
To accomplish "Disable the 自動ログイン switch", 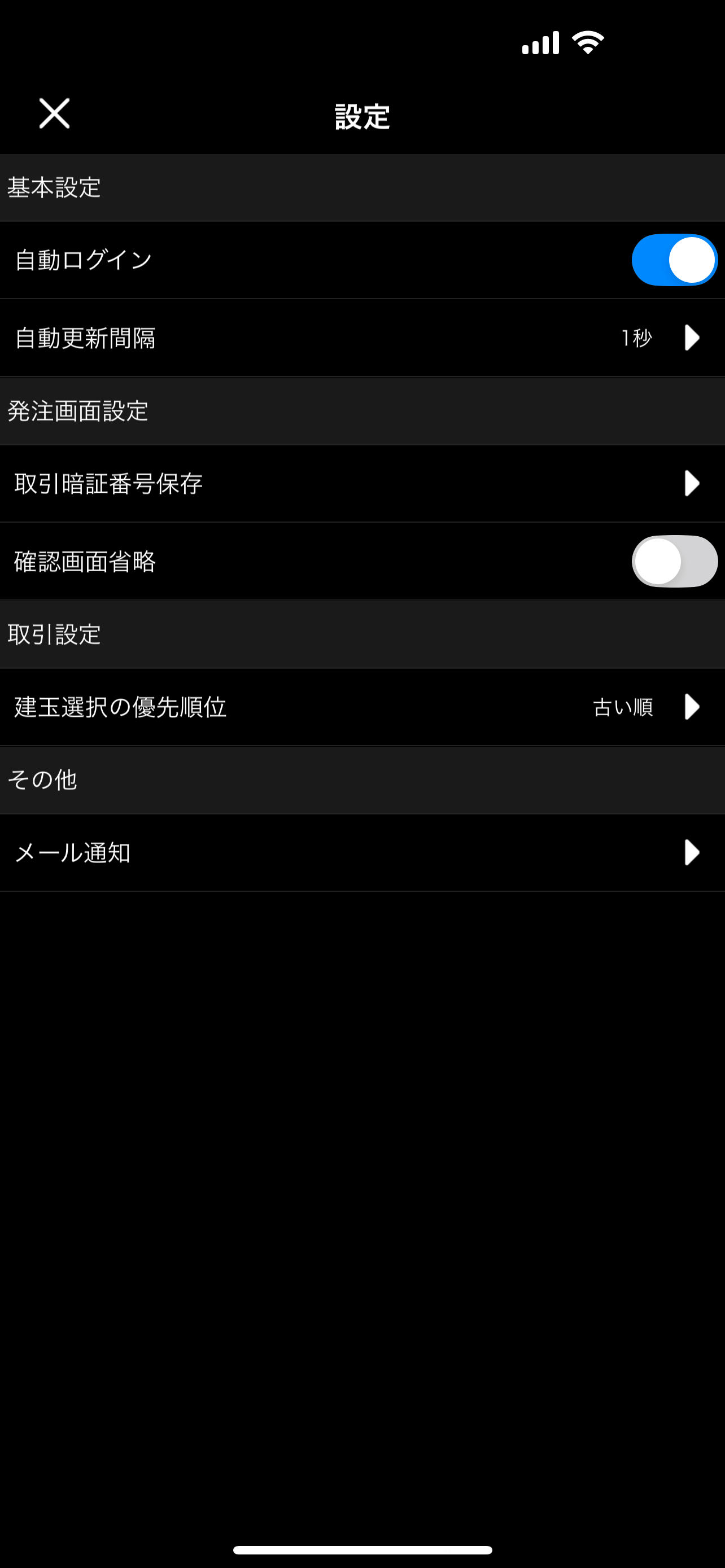I will 674,260.
